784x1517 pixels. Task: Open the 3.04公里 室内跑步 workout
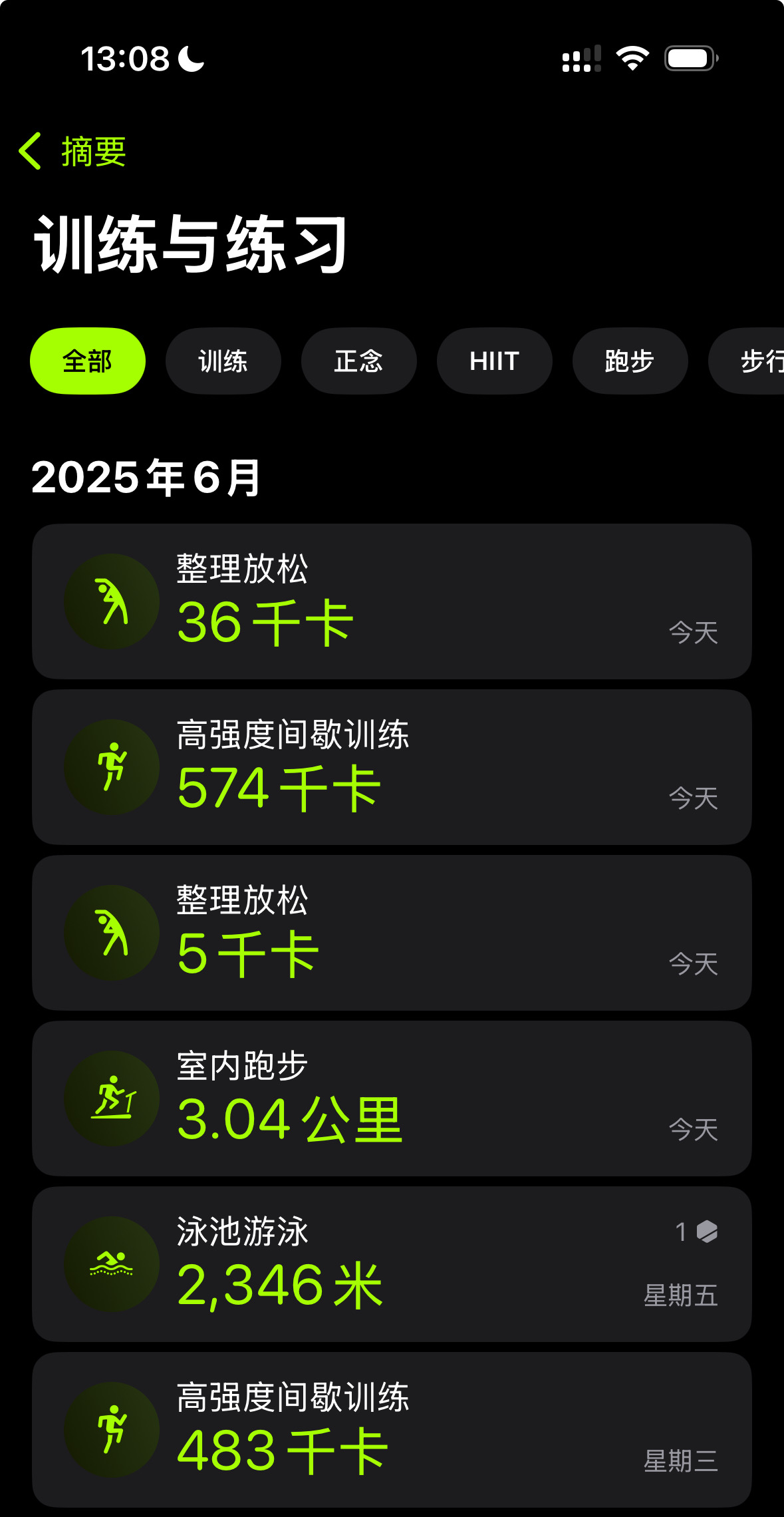(x=392, y=1098)
